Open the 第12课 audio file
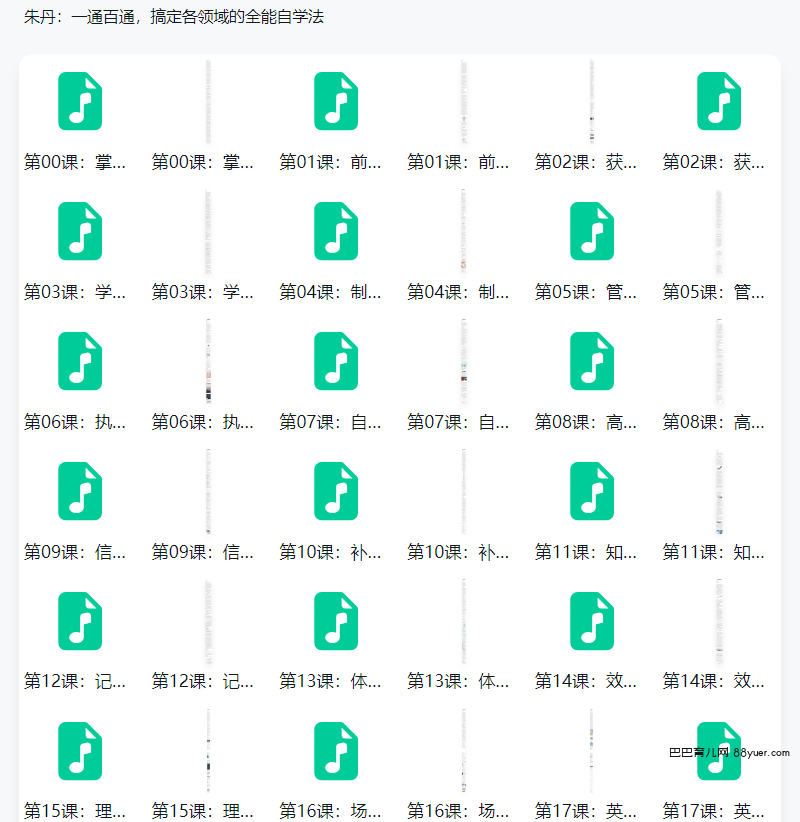 (x=80, y=621)
